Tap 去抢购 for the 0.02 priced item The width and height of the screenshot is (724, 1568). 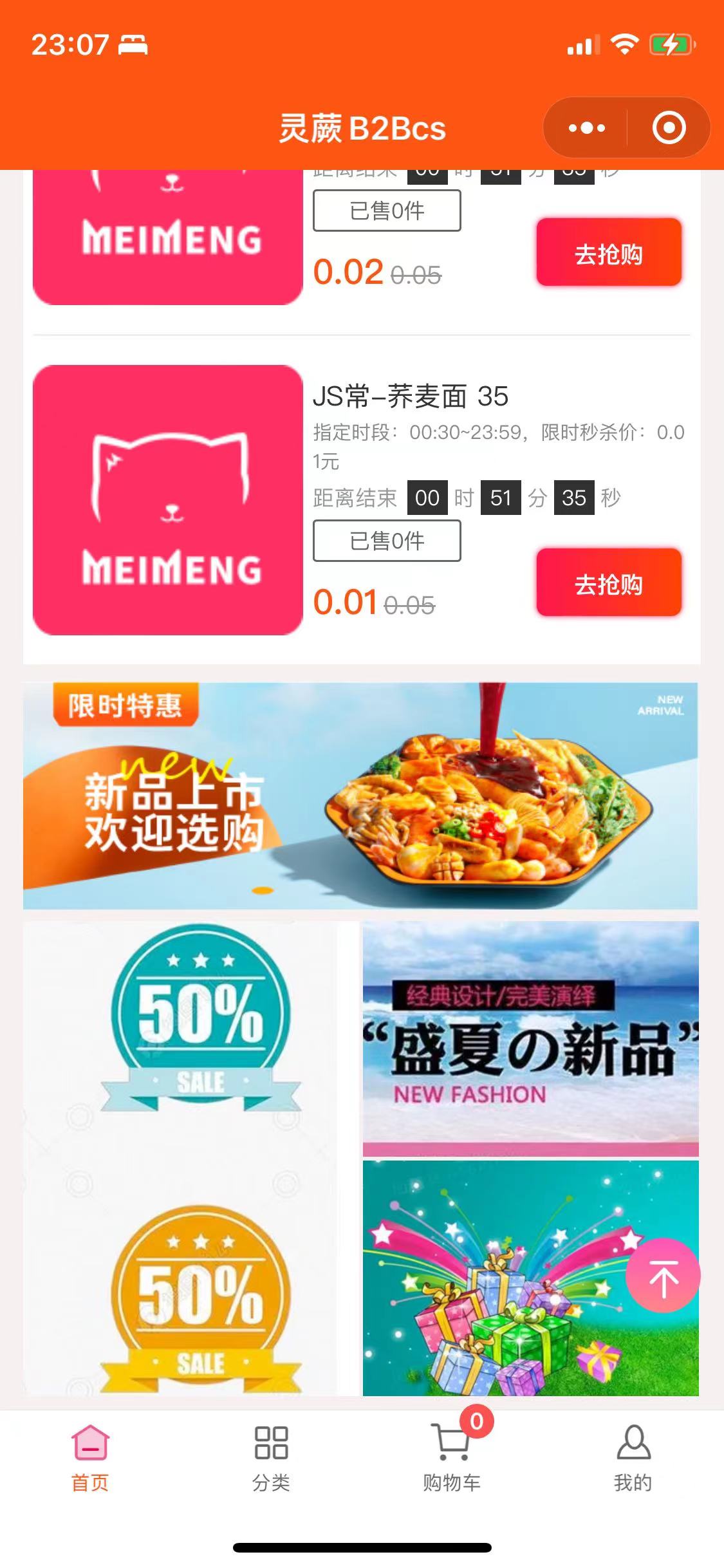pyautogui.click(x=608, y=253)
